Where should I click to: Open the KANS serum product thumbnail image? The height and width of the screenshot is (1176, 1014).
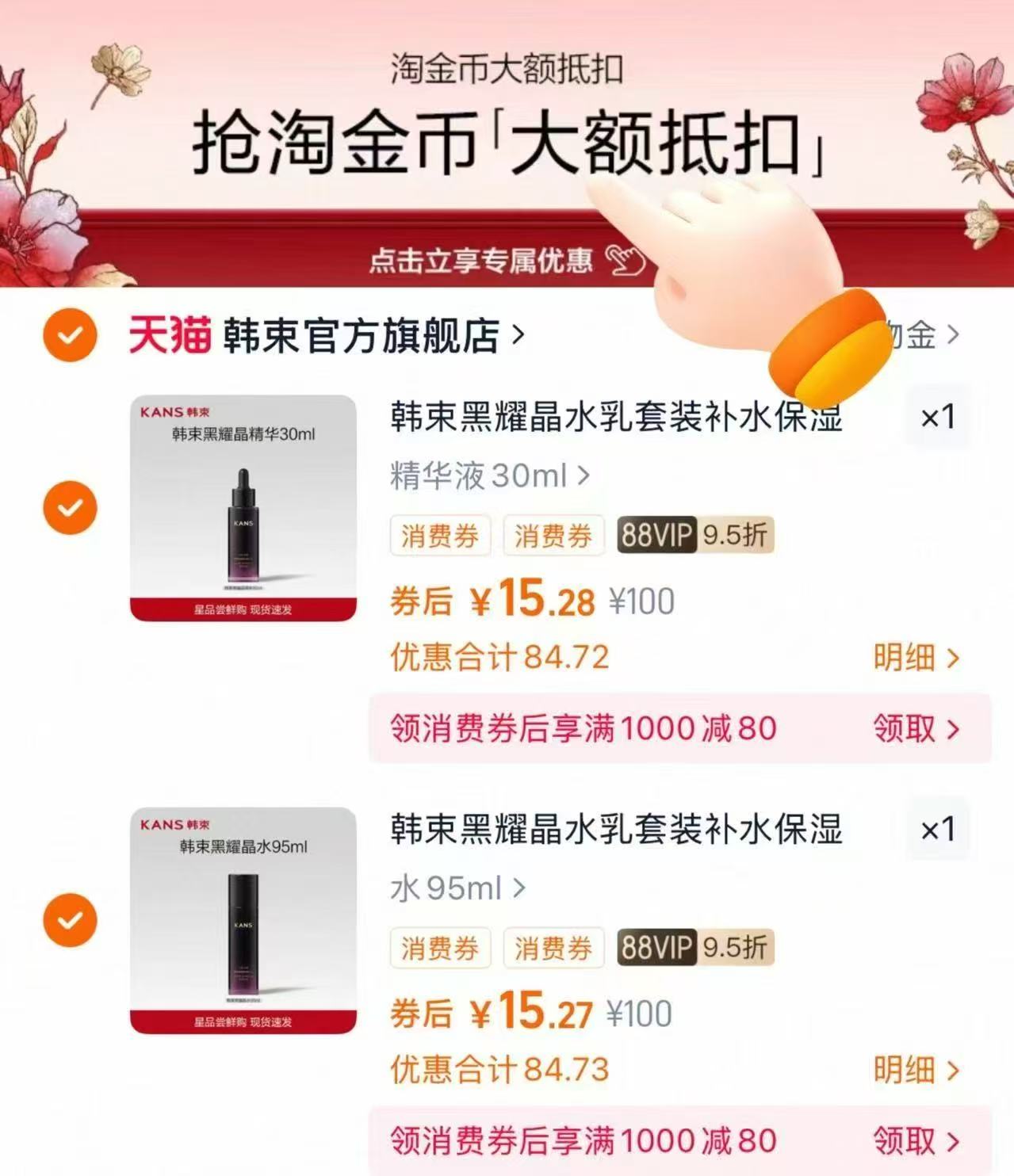click(243, 507)
